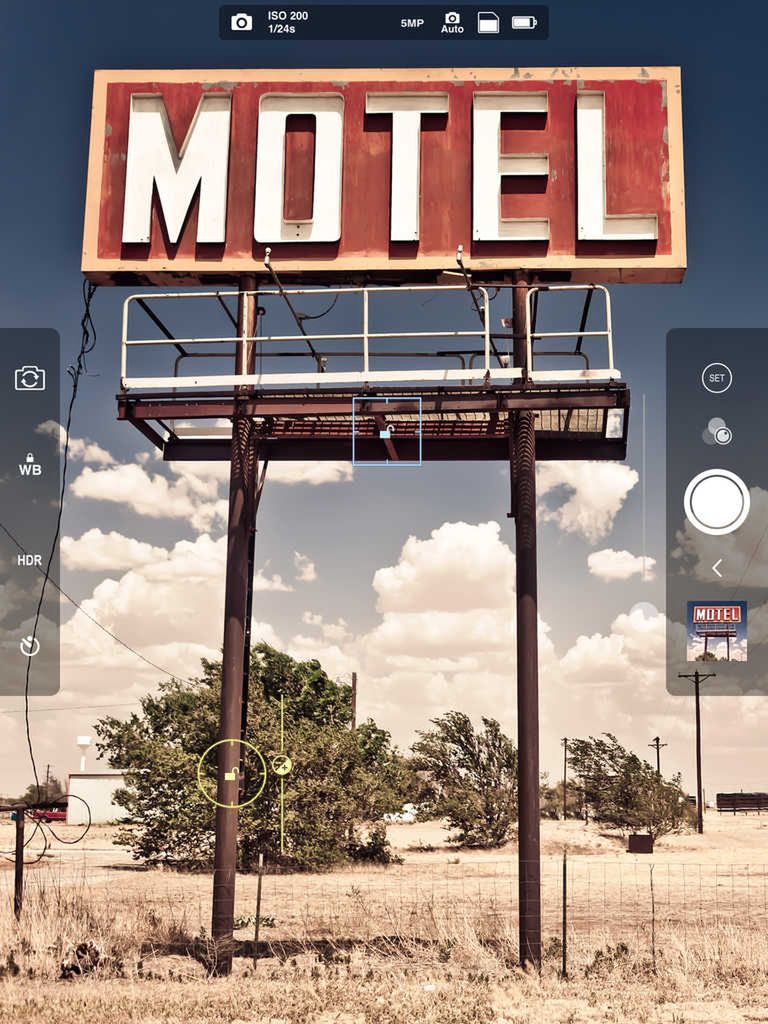Lock the white balance (WB)
The image size is (768, 1024).
click(30, 466)
